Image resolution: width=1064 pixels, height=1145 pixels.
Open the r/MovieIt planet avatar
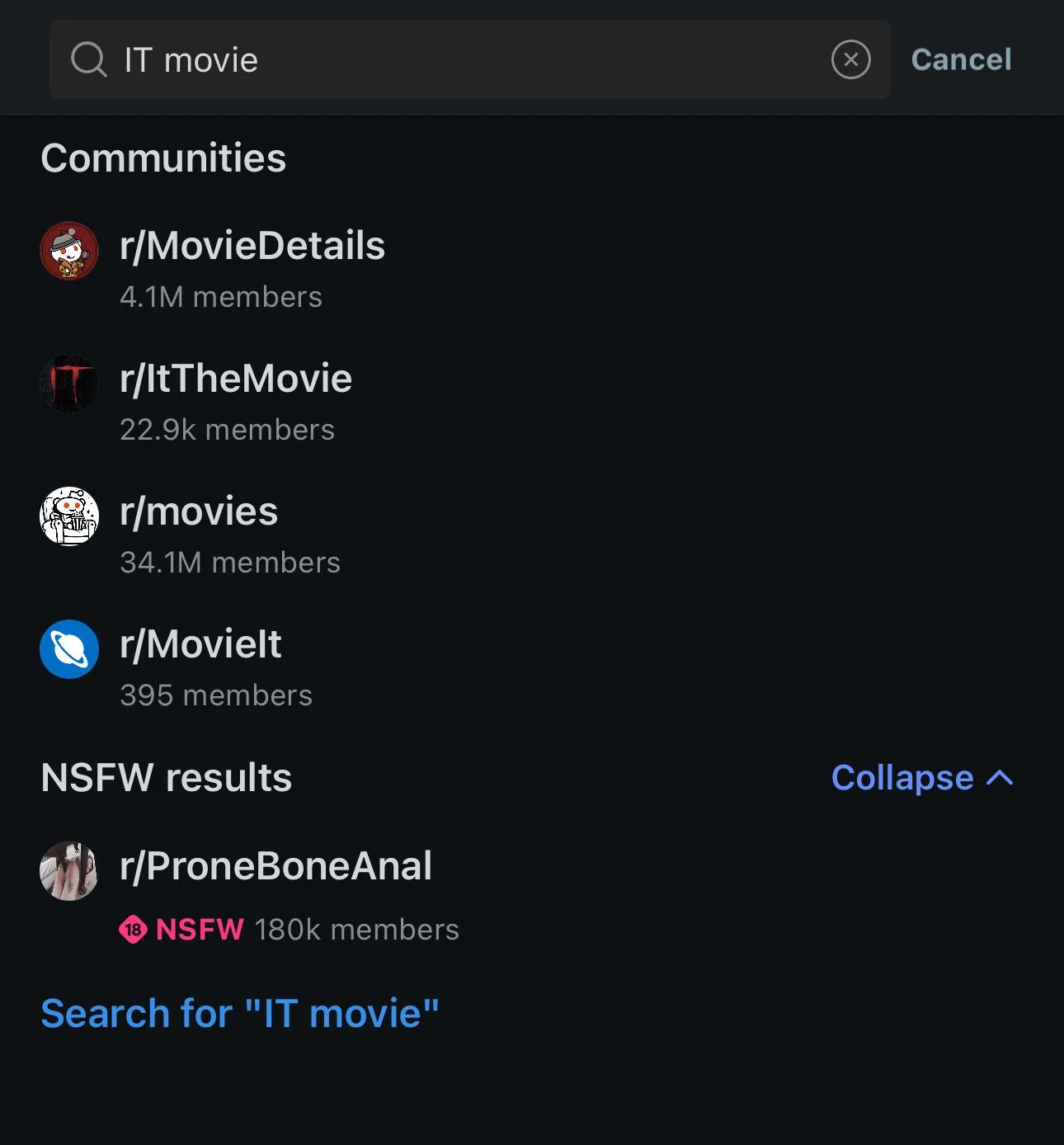(x=68, y=649)
